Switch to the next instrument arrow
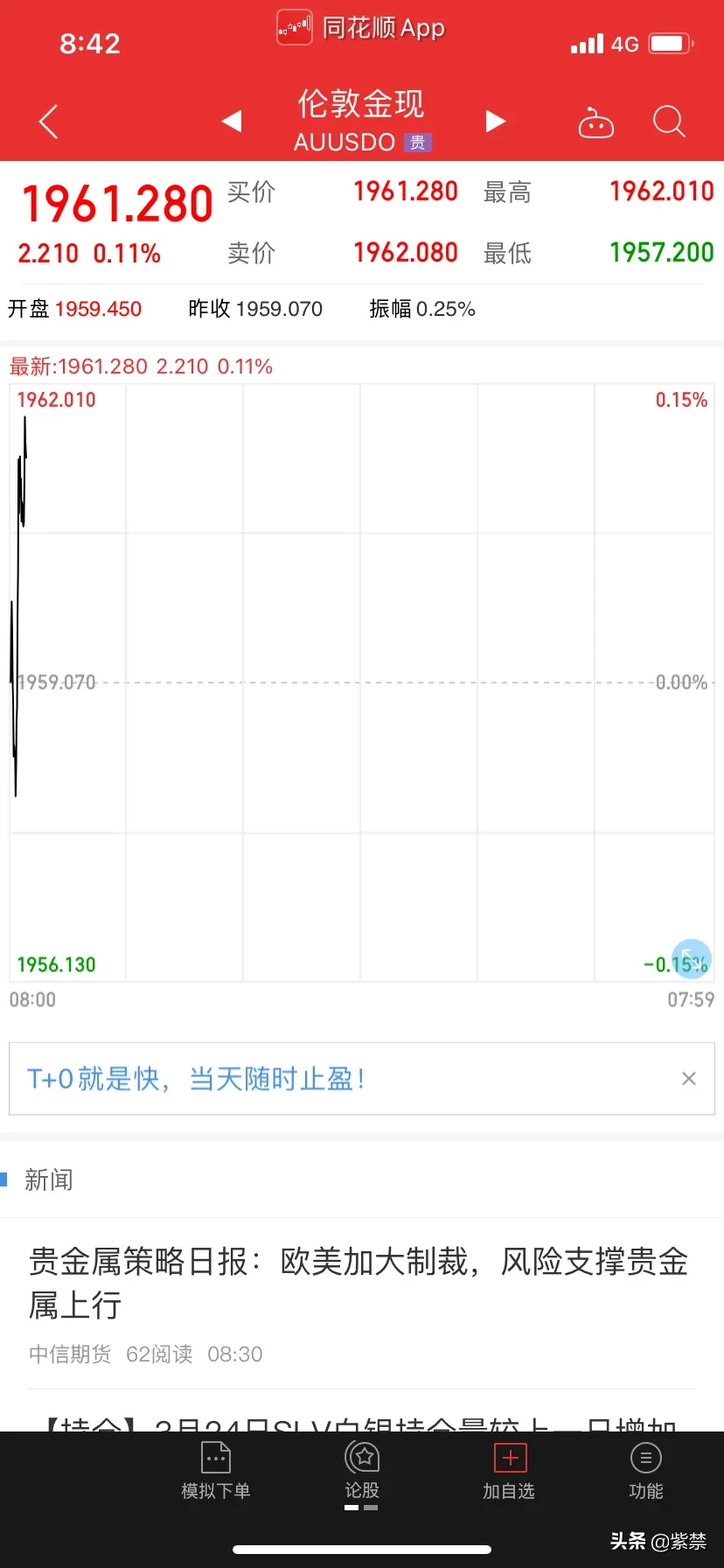724x1568 pixels. pos(496,121)
